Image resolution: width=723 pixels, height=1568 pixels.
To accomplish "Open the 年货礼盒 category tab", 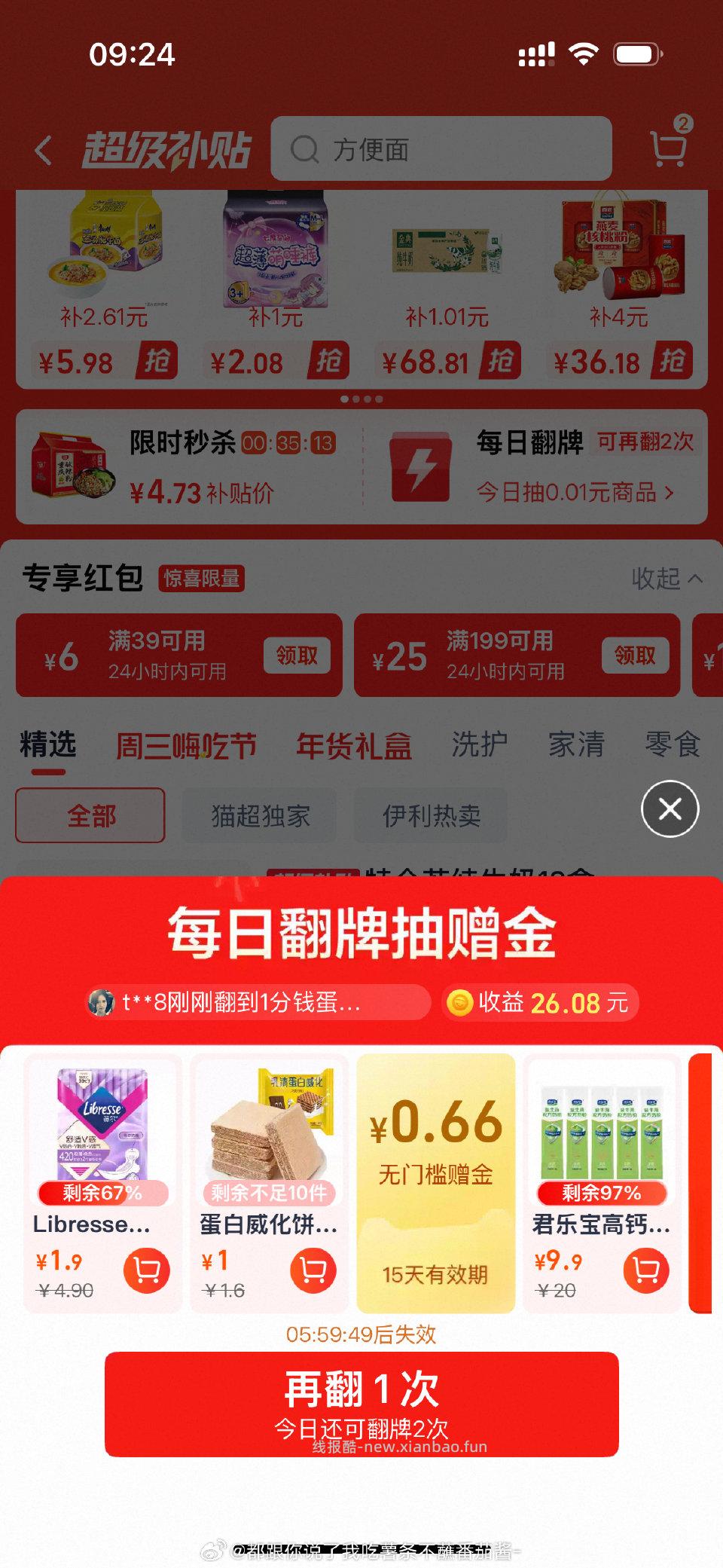I will (x=354, y=744).
